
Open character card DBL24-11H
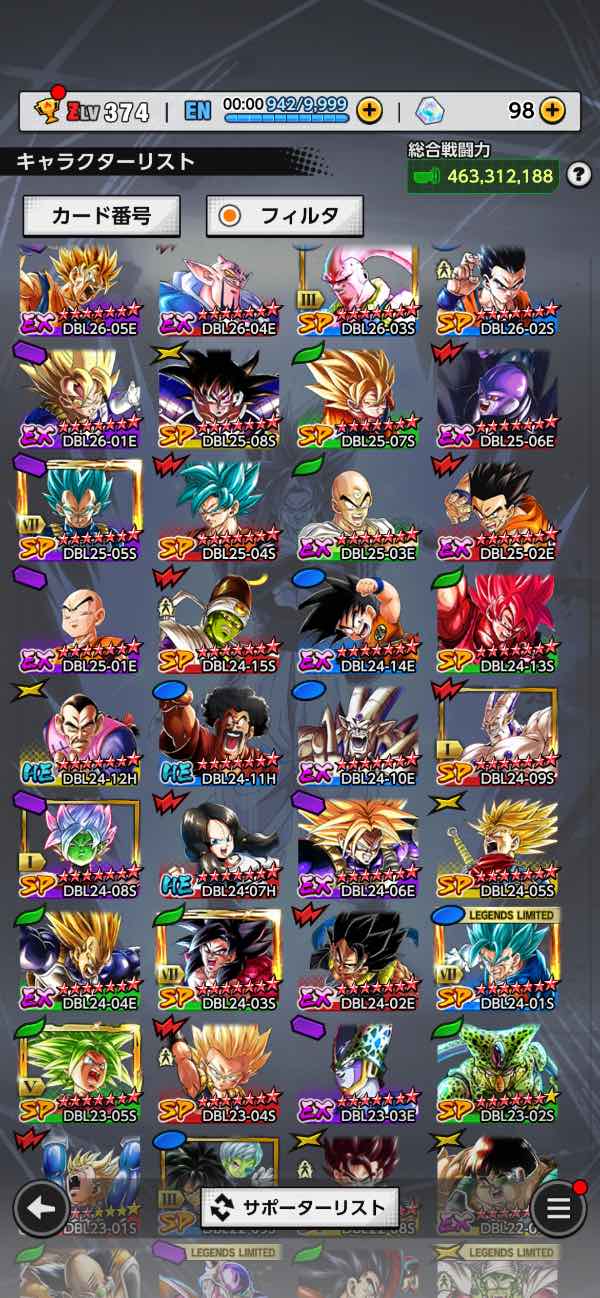click(220, 733)
